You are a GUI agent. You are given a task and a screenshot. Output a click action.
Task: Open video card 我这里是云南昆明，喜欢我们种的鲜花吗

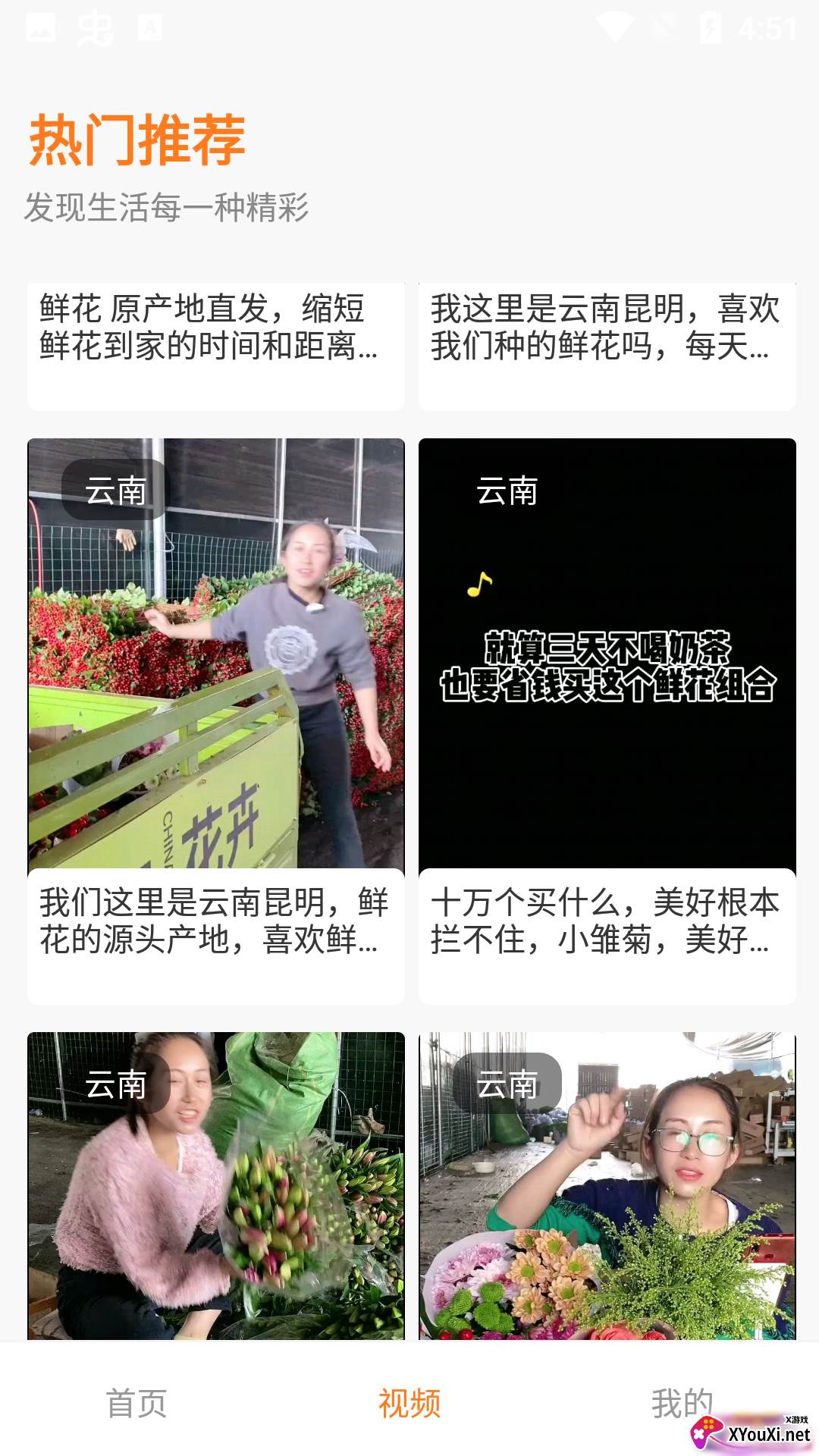click(x=607, y=345)
